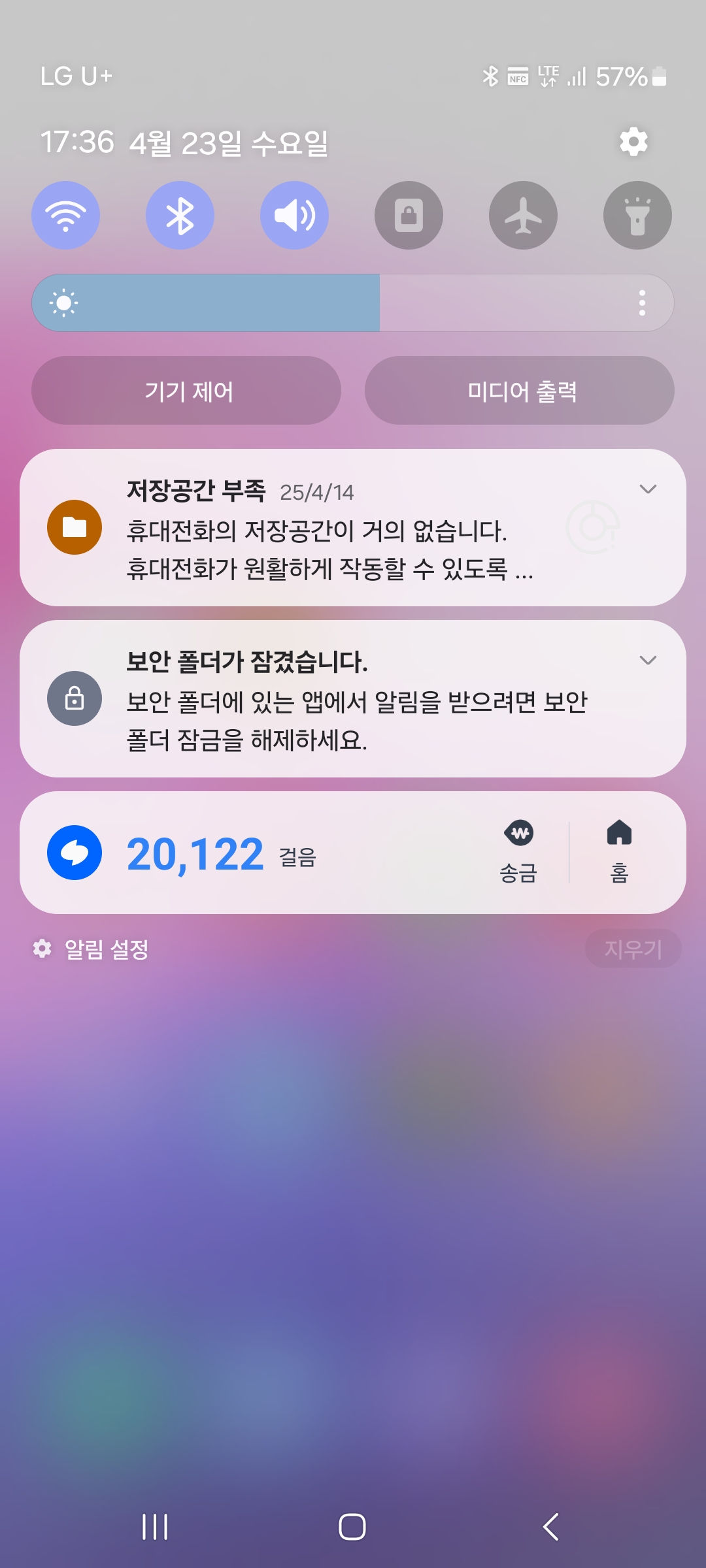Open brightness more options menu
The image size is (706, 1568).
coord(642,303)
